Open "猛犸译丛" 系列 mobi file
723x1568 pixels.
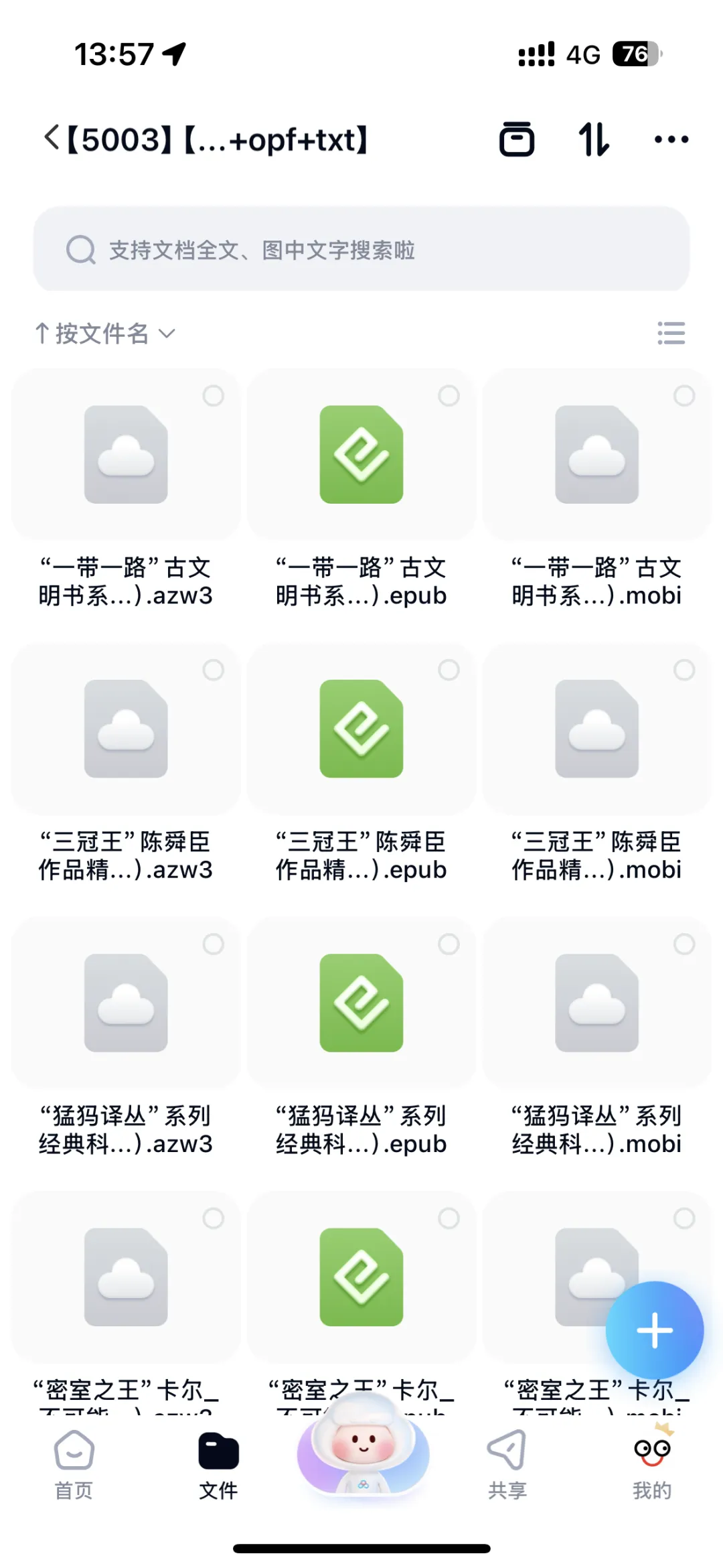596,1037
